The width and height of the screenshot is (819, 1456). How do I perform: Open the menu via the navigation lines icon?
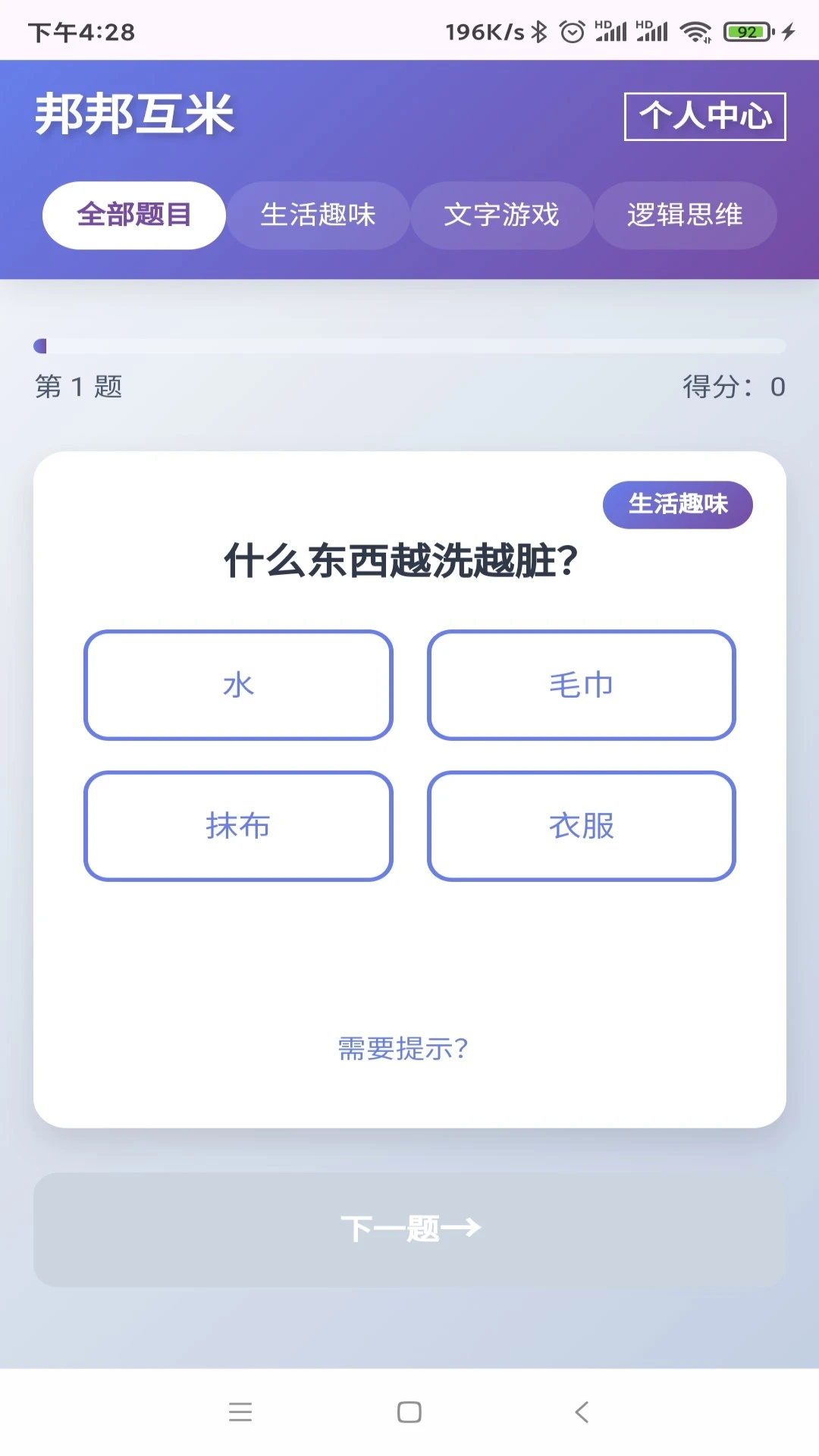coord(240,1412)
